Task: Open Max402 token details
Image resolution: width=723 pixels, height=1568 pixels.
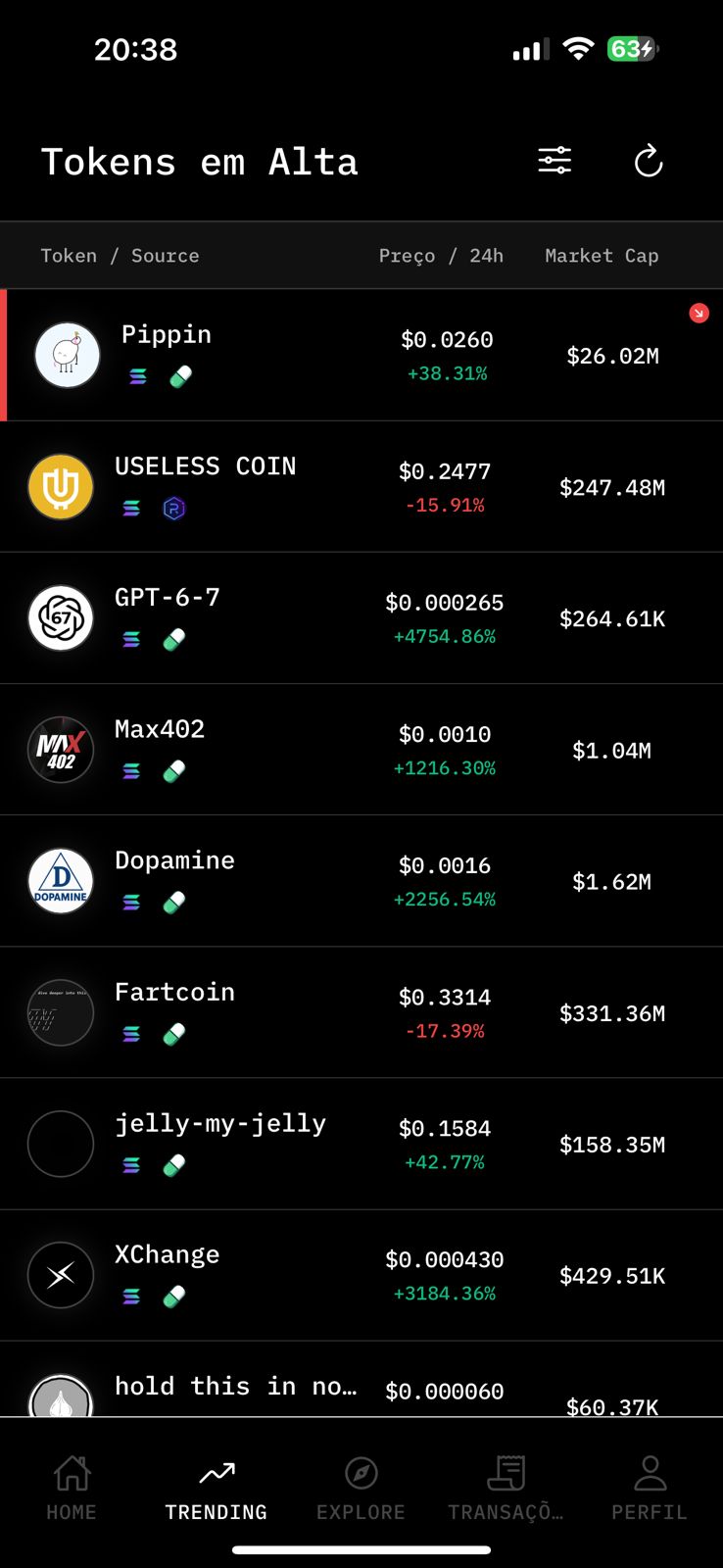Action: pos(361,750)
